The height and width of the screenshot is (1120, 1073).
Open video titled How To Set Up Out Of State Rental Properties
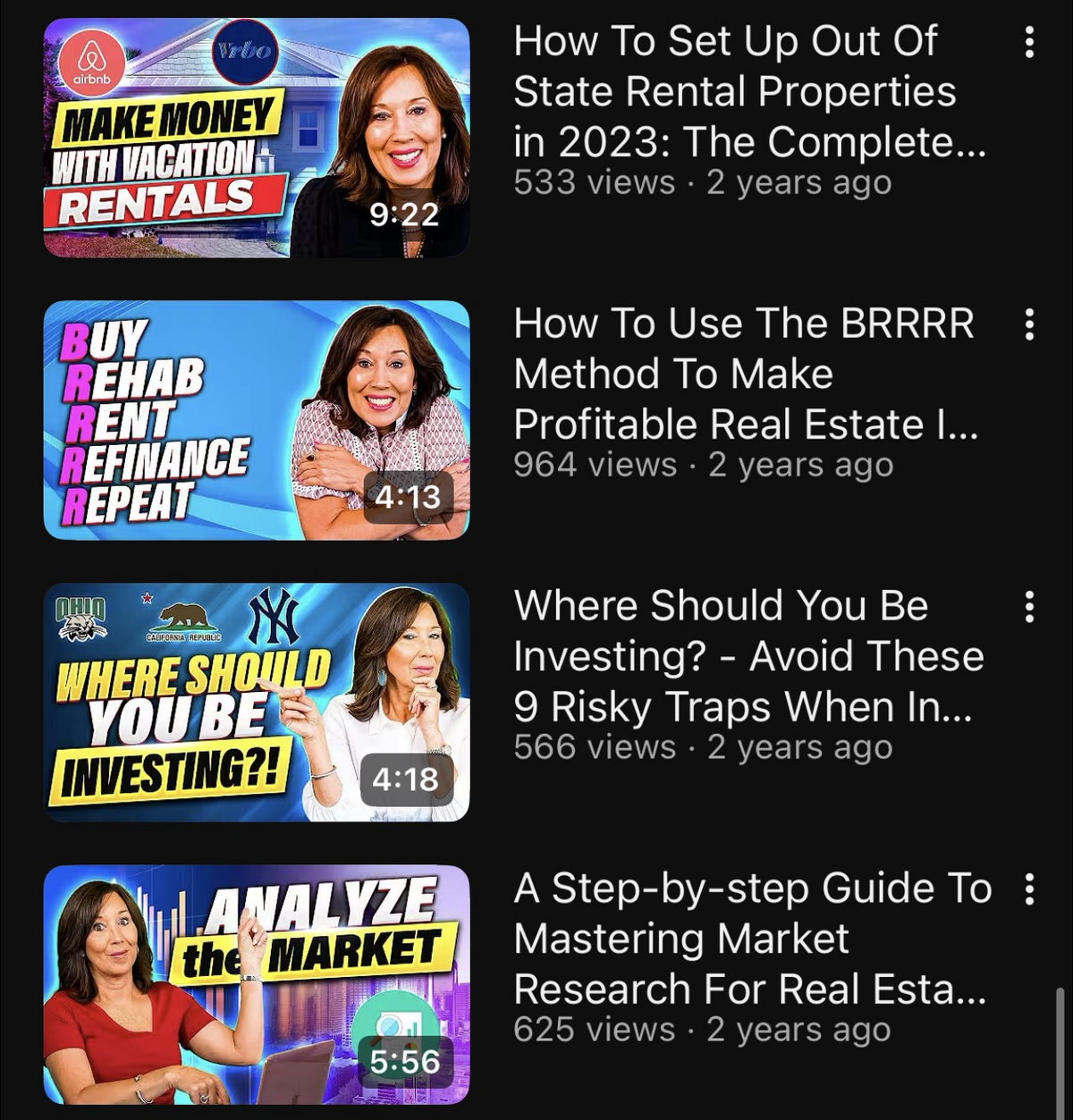749,91
